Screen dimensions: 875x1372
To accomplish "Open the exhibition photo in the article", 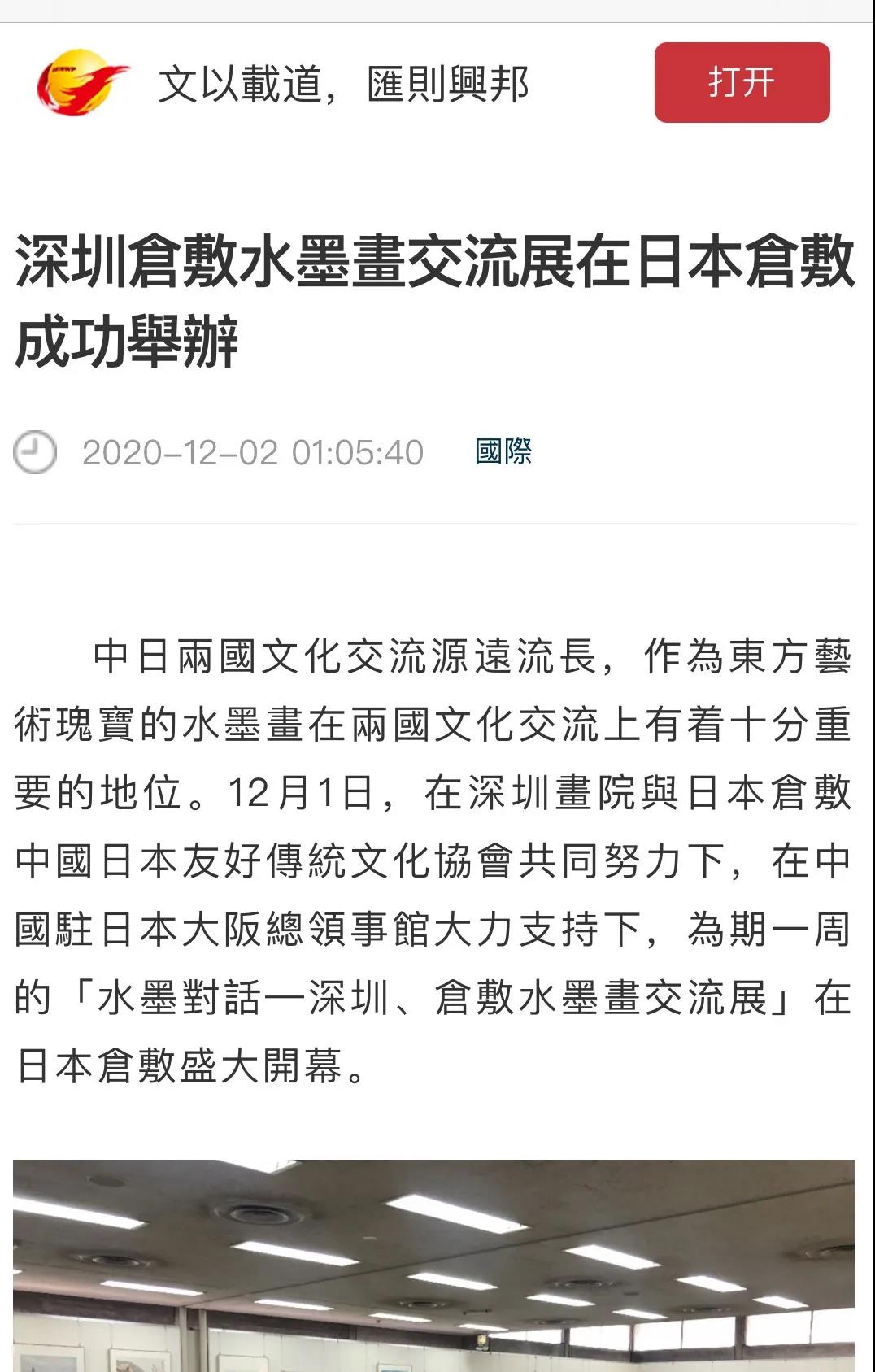I will 433,1265.
